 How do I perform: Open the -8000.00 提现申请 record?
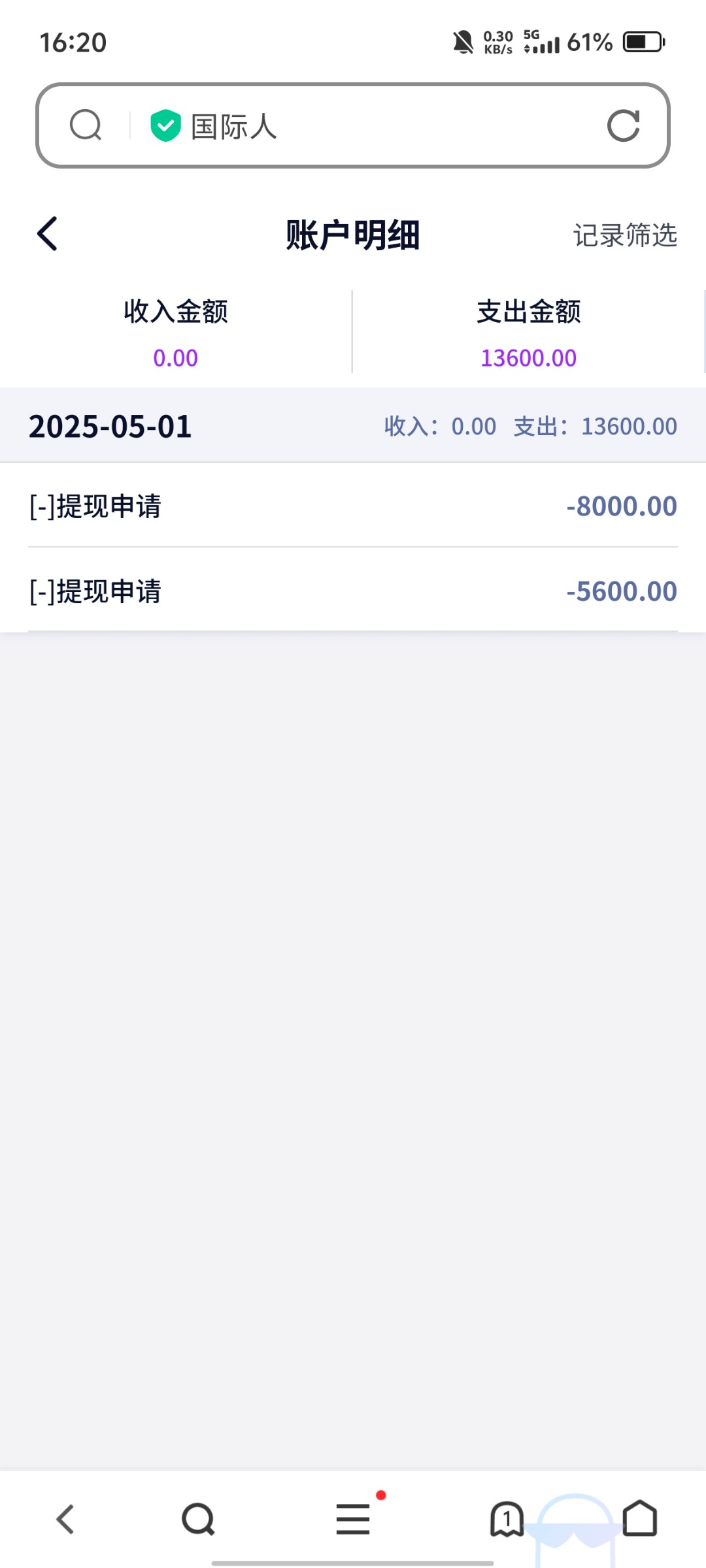click(x=353, y=506)
